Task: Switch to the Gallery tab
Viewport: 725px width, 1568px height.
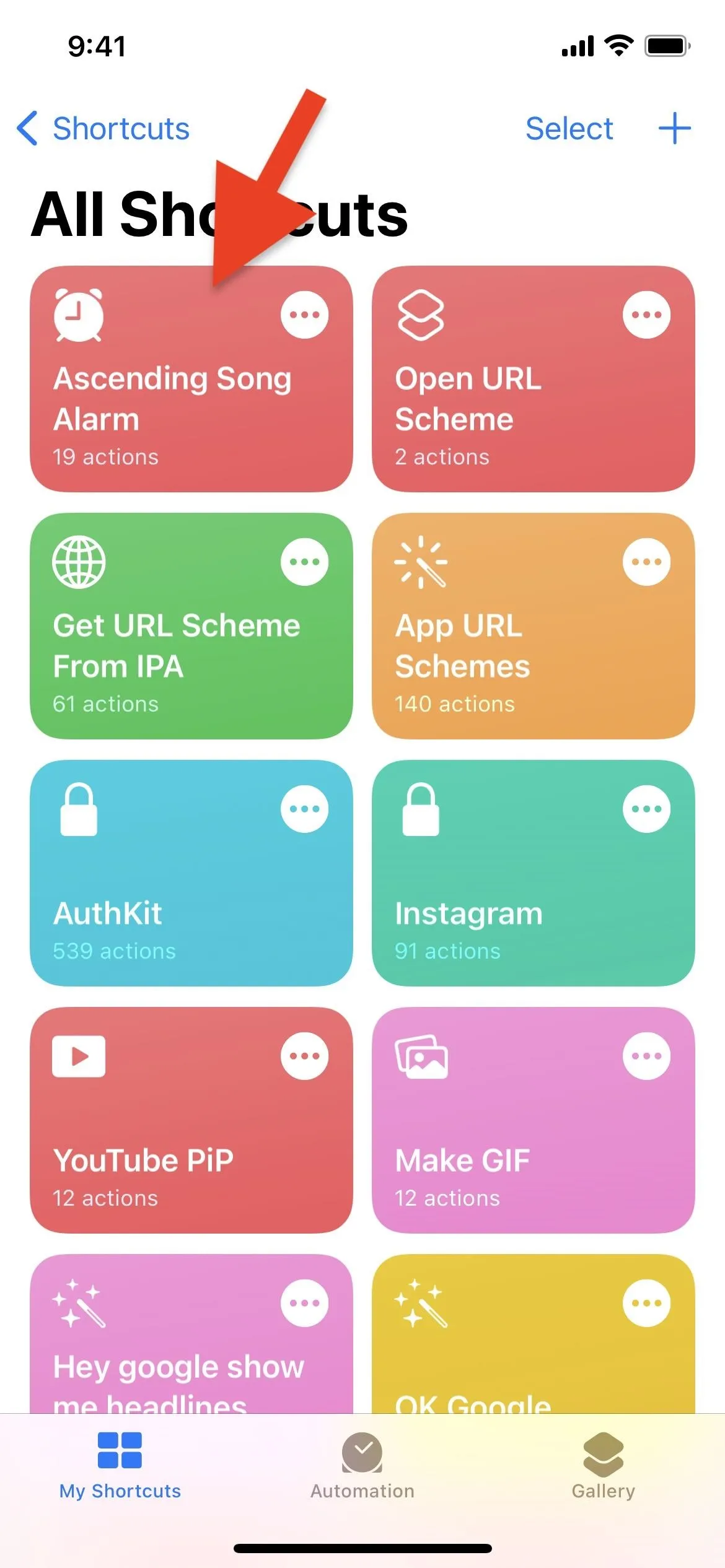Action: click(x=603, y=1466)
